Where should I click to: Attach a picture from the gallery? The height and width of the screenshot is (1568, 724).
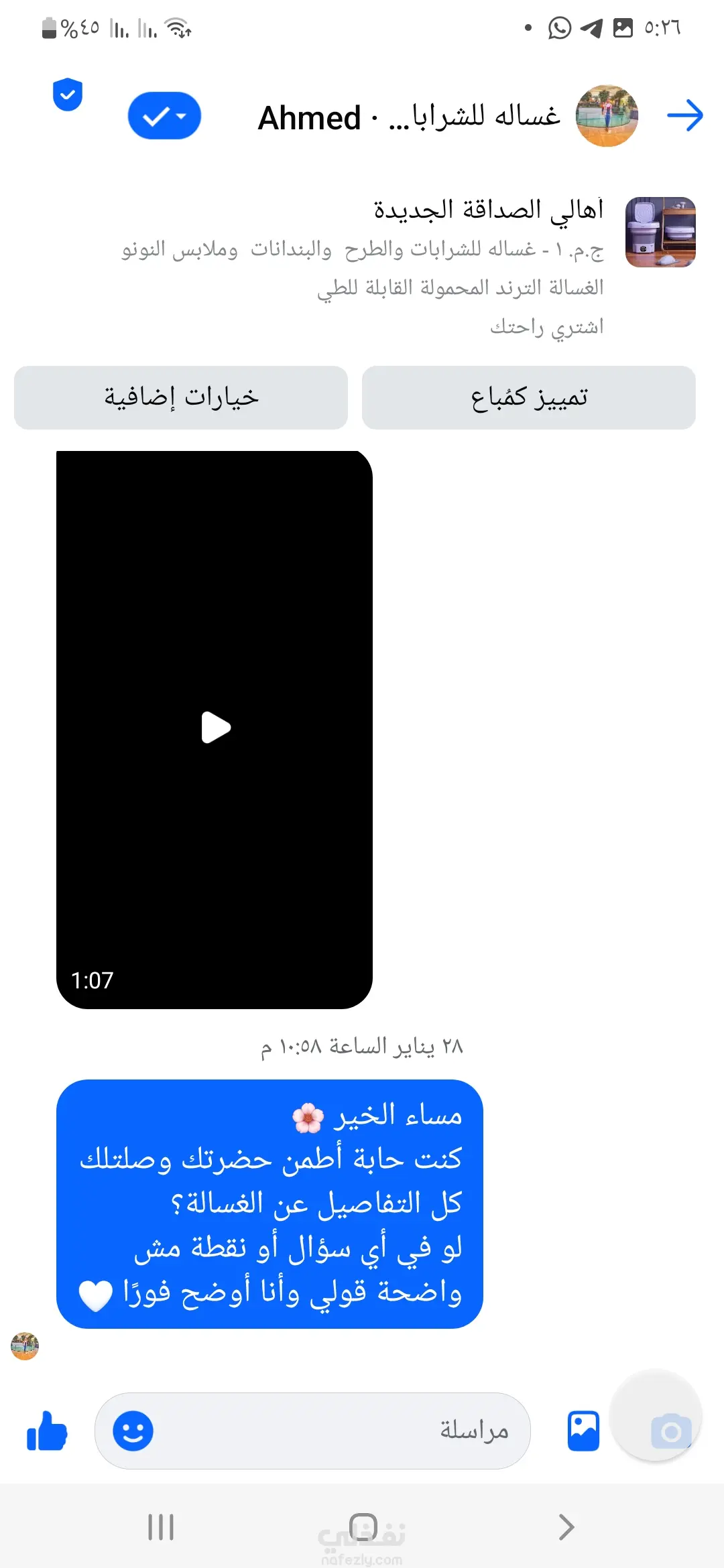point(583,1431)
